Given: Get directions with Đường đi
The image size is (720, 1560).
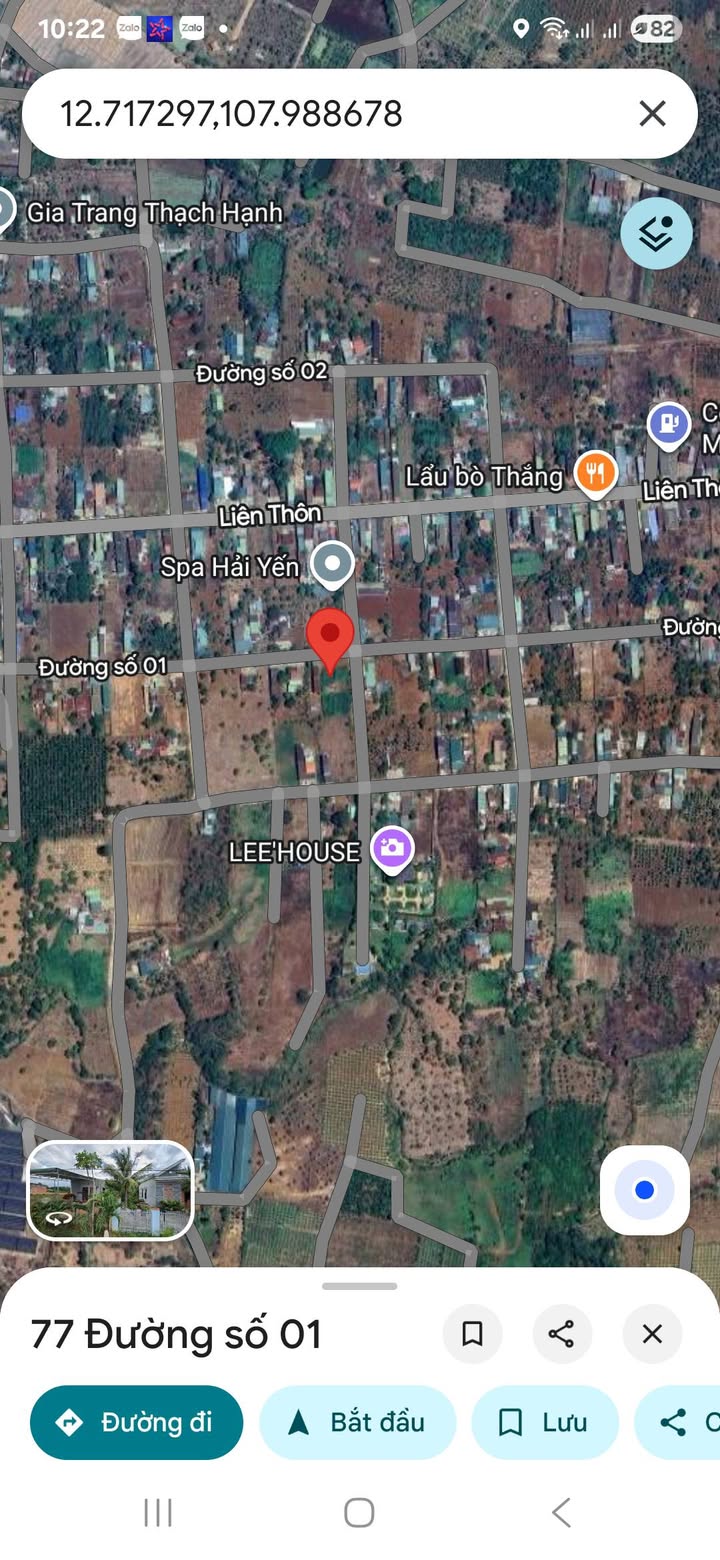Looking at the screenshot, I should coord(137,1422).
